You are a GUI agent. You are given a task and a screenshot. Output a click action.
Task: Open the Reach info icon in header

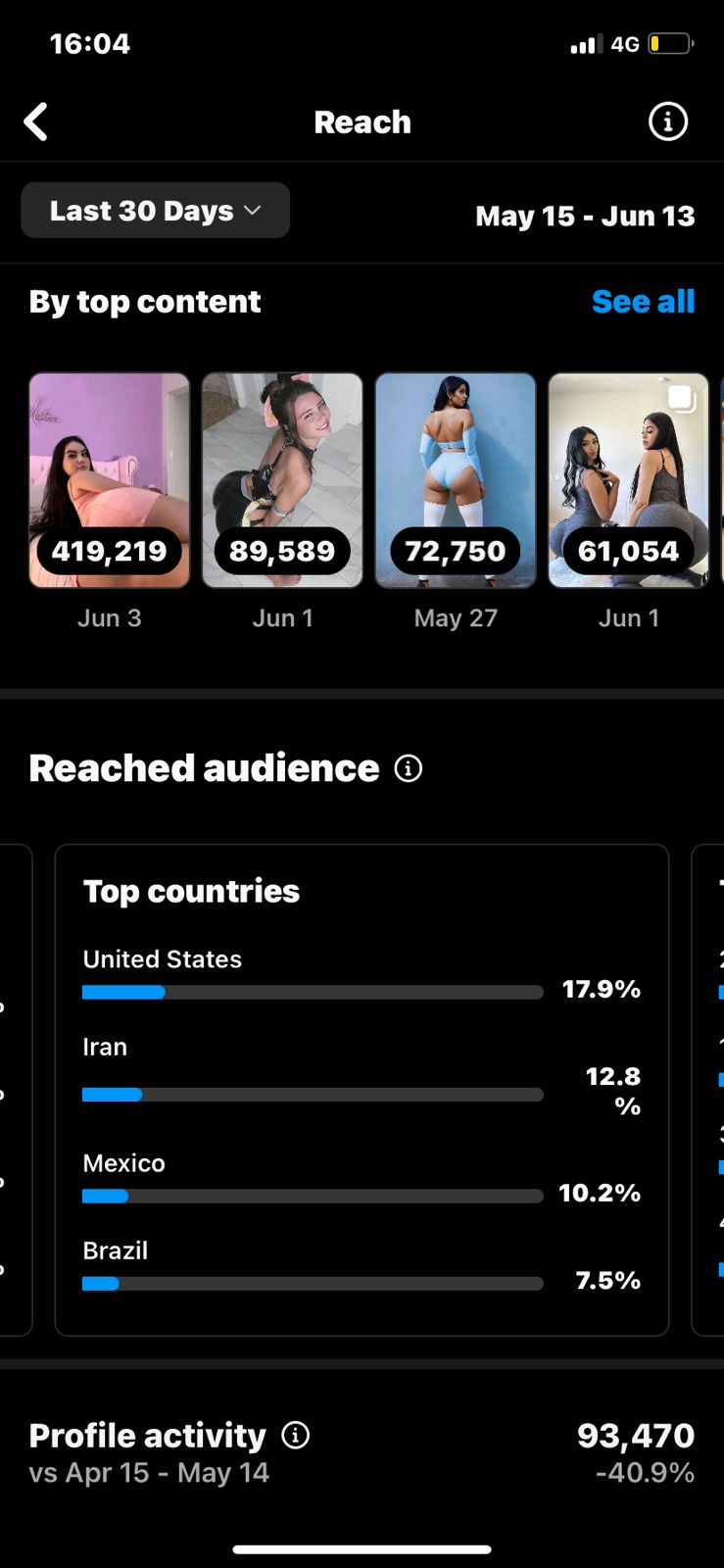(668, 122)
